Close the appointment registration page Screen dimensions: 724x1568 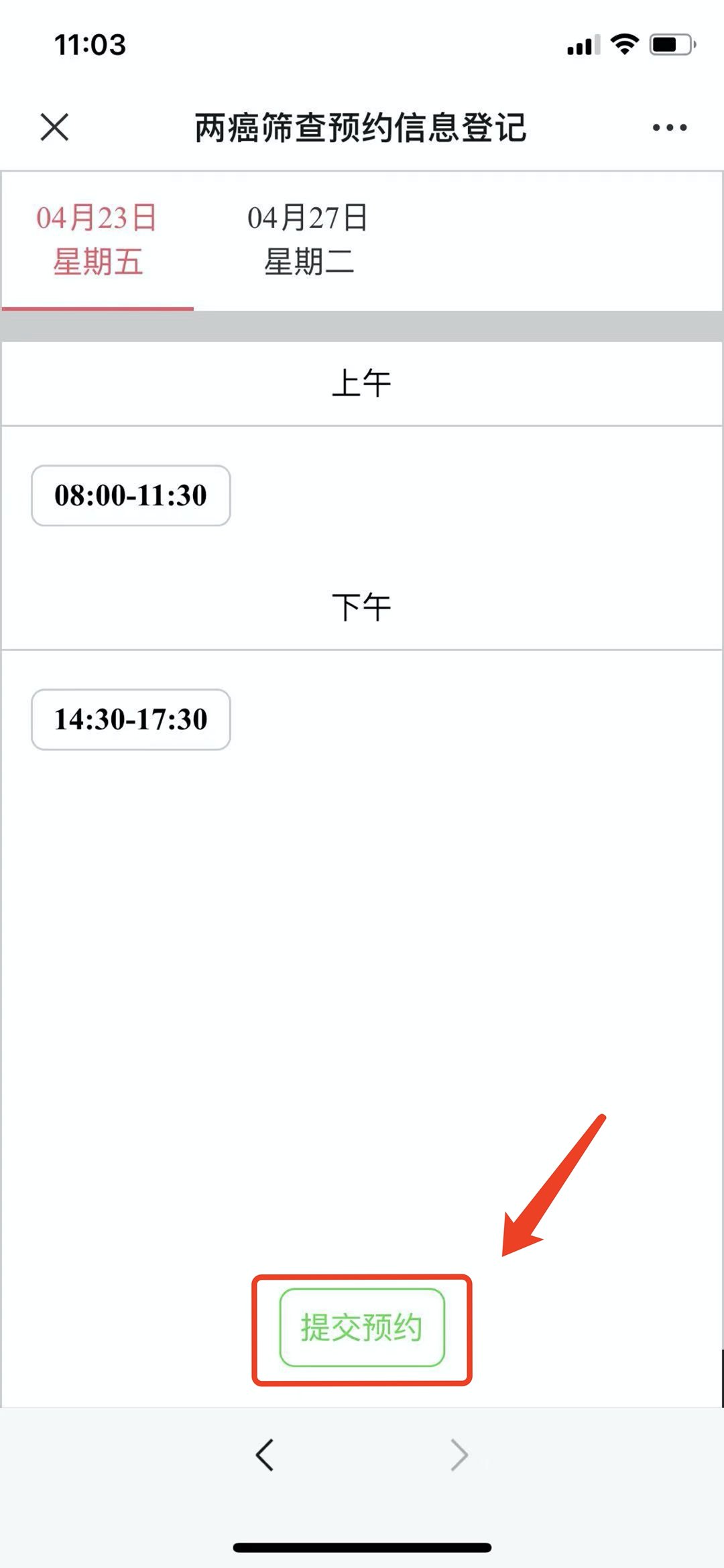(54, 127)
